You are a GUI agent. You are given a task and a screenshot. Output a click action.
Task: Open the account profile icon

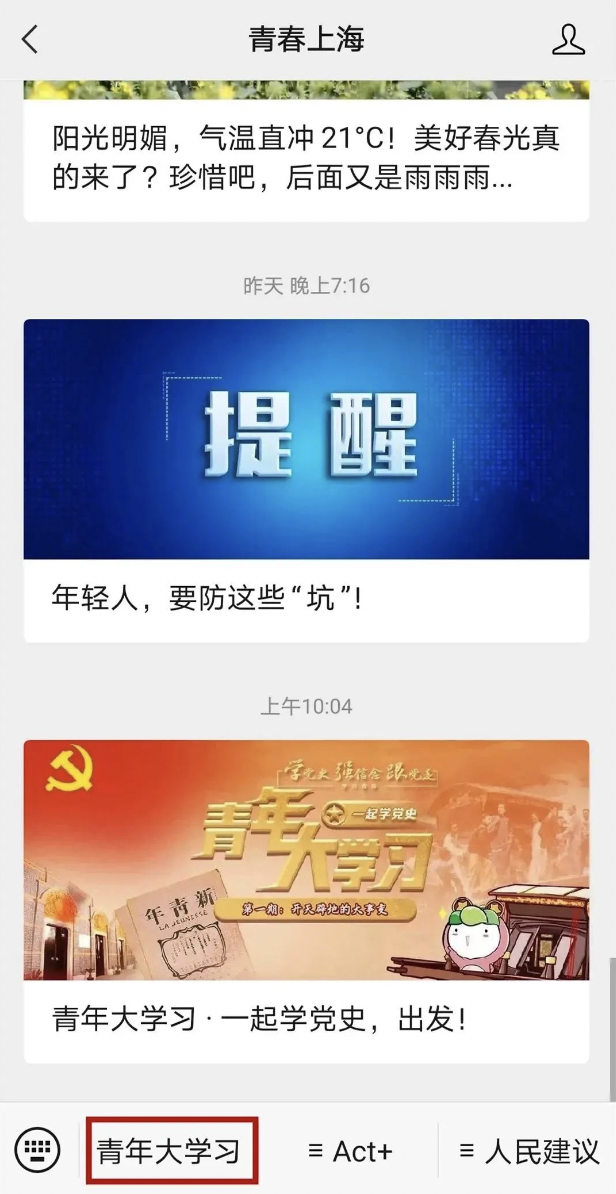click(568, 40)
